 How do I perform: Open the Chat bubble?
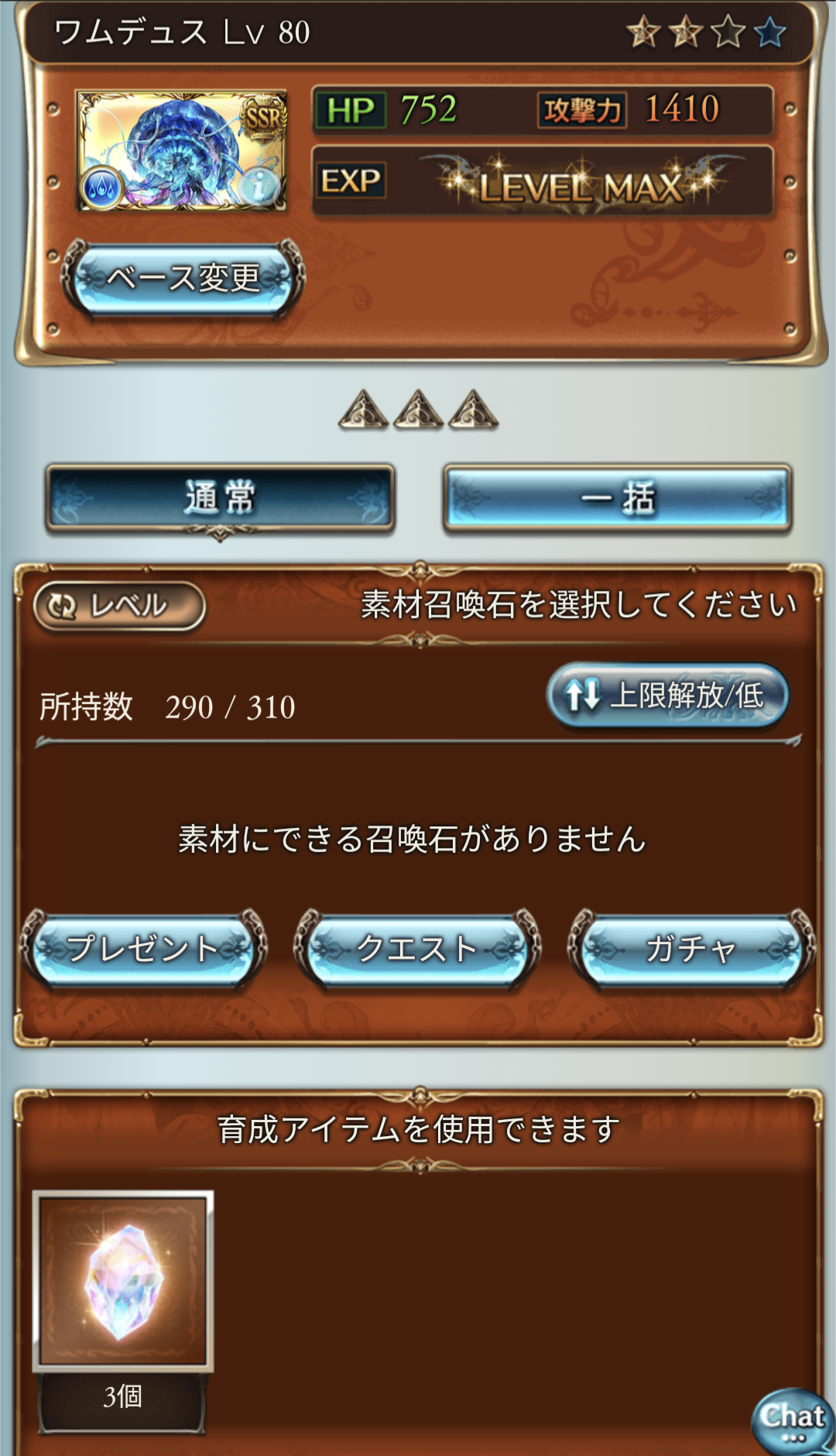coord(792,1420)
